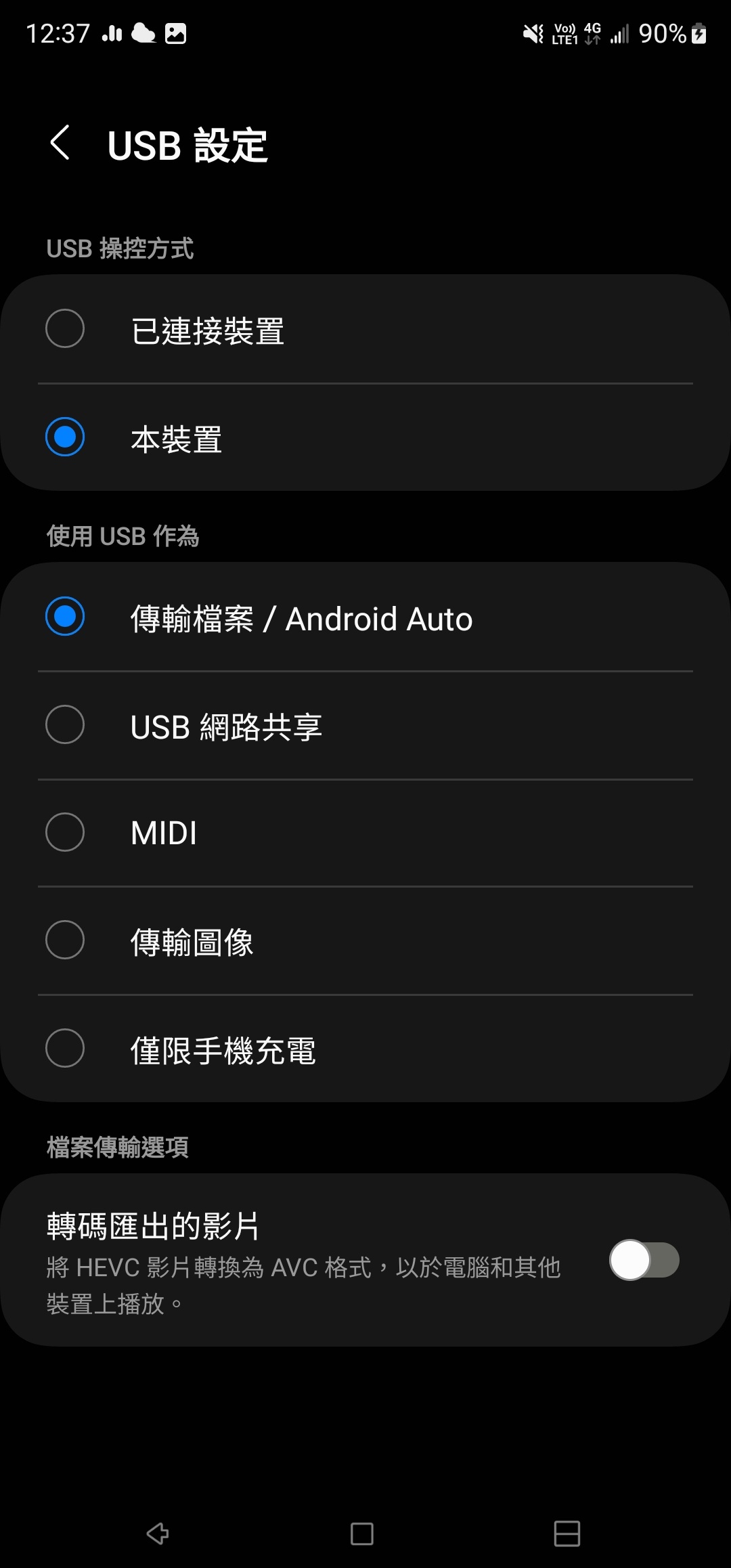
Task: Choose MIDI as USB mode
Action: pos(65,832)
